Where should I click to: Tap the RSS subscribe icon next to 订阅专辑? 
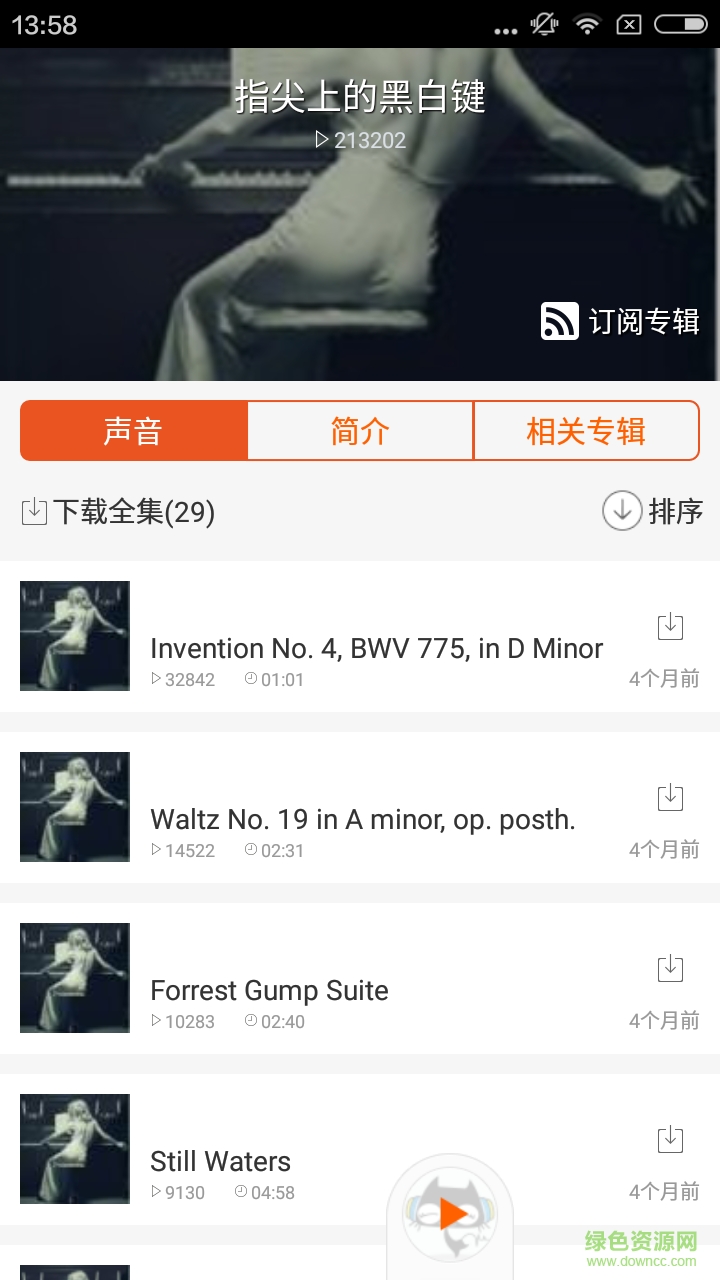point(561,321)
